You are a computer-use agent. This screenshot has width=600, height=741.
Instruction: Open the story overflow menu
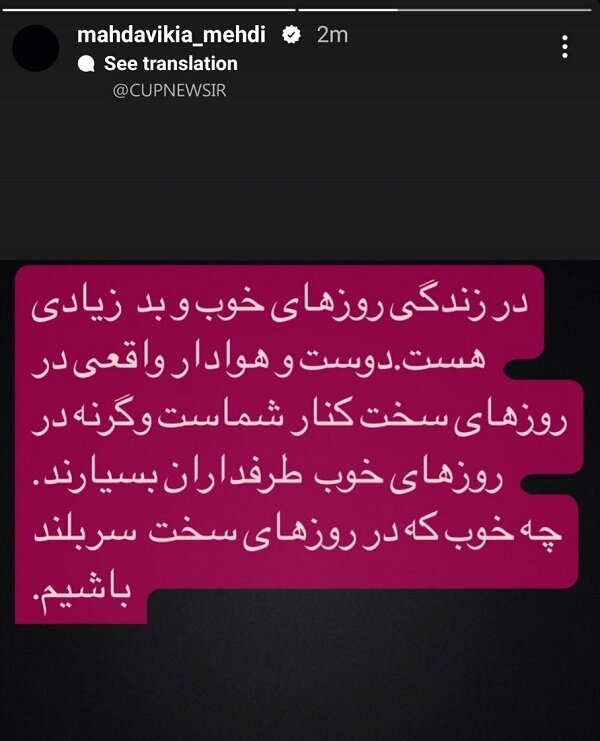point(565,47)
